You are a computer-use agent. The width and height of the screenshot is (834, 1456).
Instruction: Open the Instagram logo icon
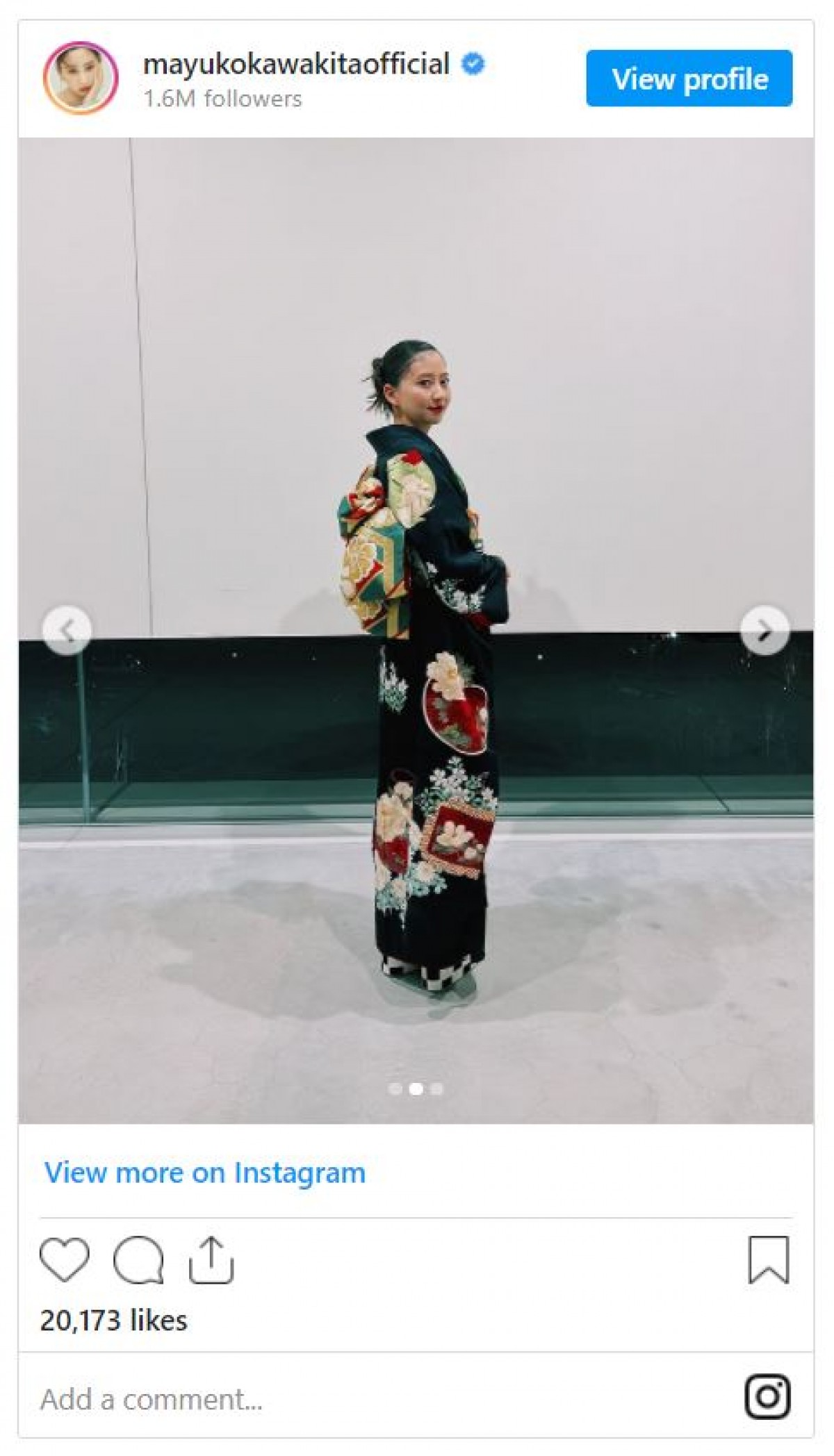click(x=768, y=1396)
